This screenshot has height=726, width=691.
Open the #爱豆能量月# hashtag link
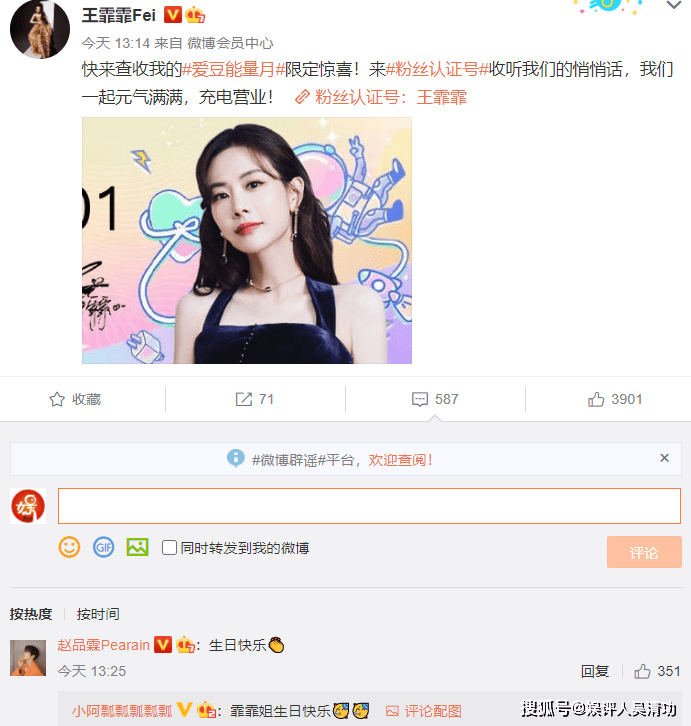[x=233, y=71]
